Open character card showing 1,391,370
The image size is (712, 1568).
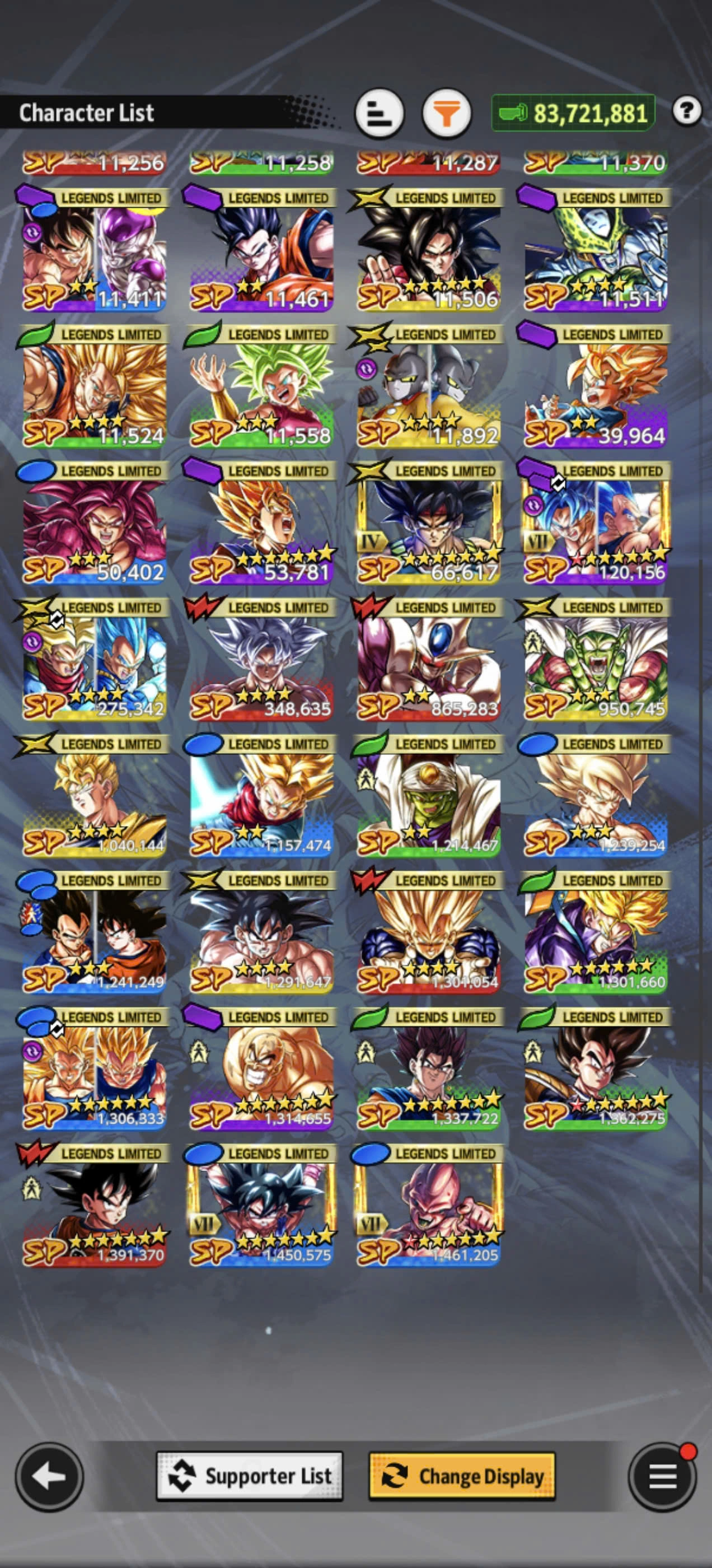(95, 1211)
